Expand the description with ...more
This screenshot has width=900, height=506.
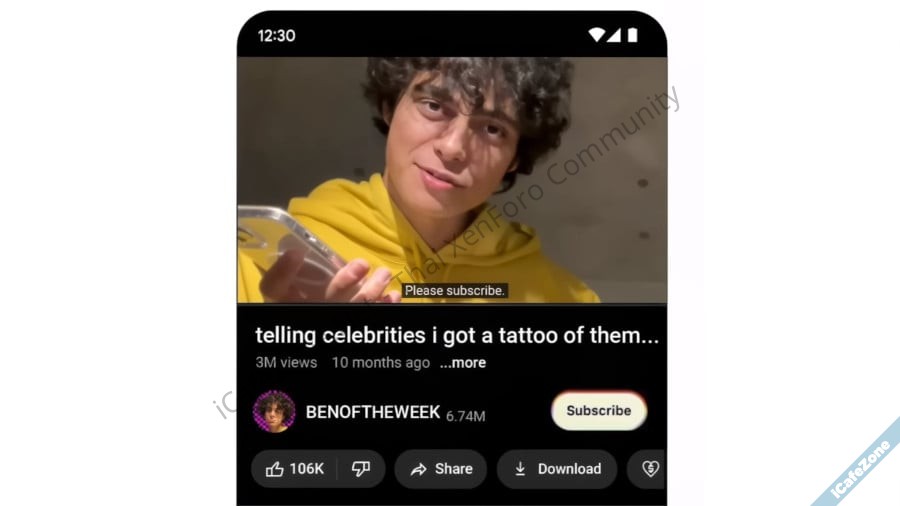pyautogui.click(x=463, y=363)
